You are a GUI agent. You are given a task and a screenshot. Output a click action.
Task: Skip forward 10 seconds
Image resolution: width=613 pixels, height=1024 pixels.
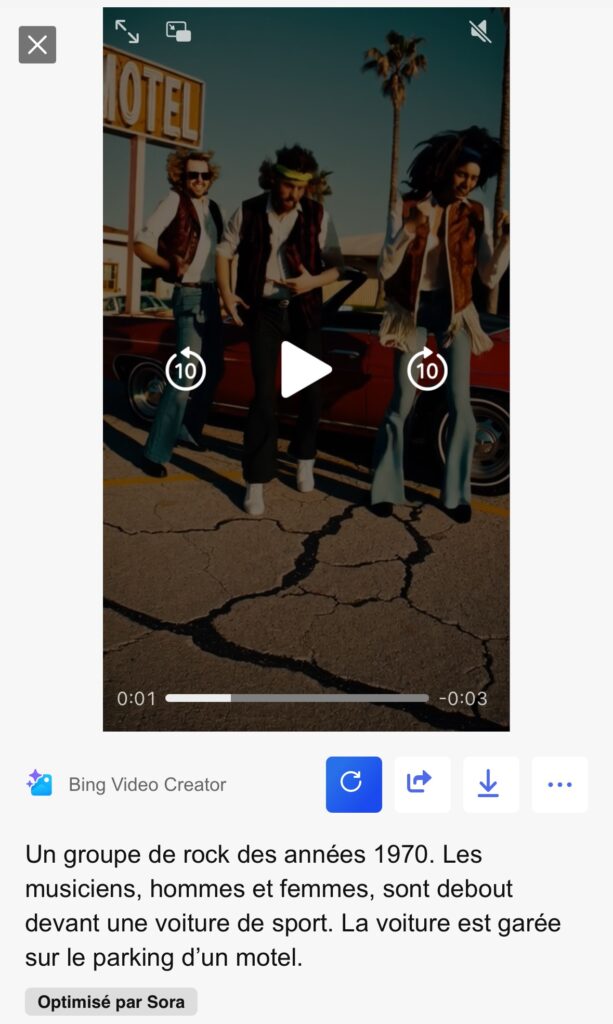427,370
